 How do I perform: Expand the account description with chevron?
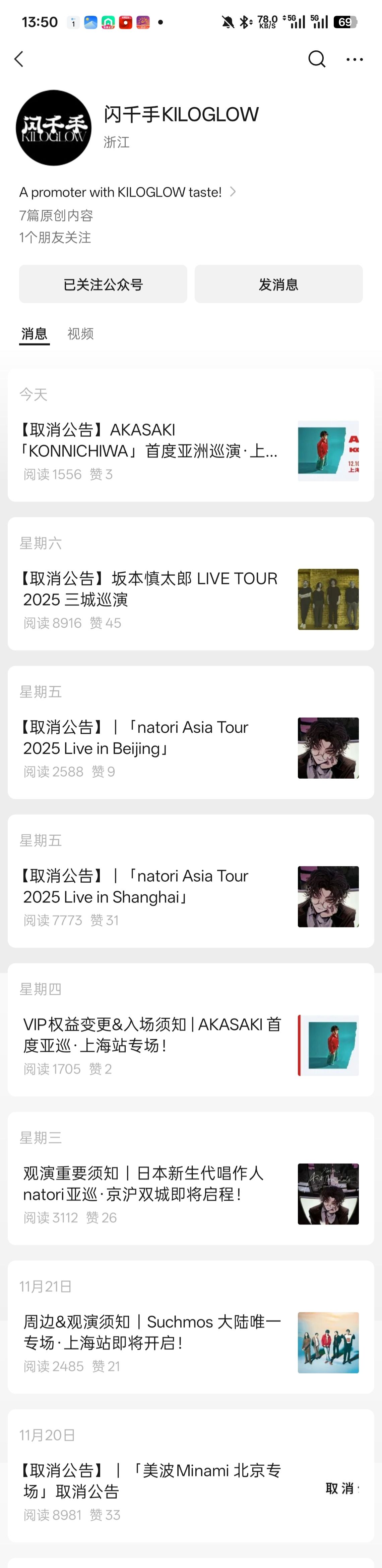click(232, 192)
